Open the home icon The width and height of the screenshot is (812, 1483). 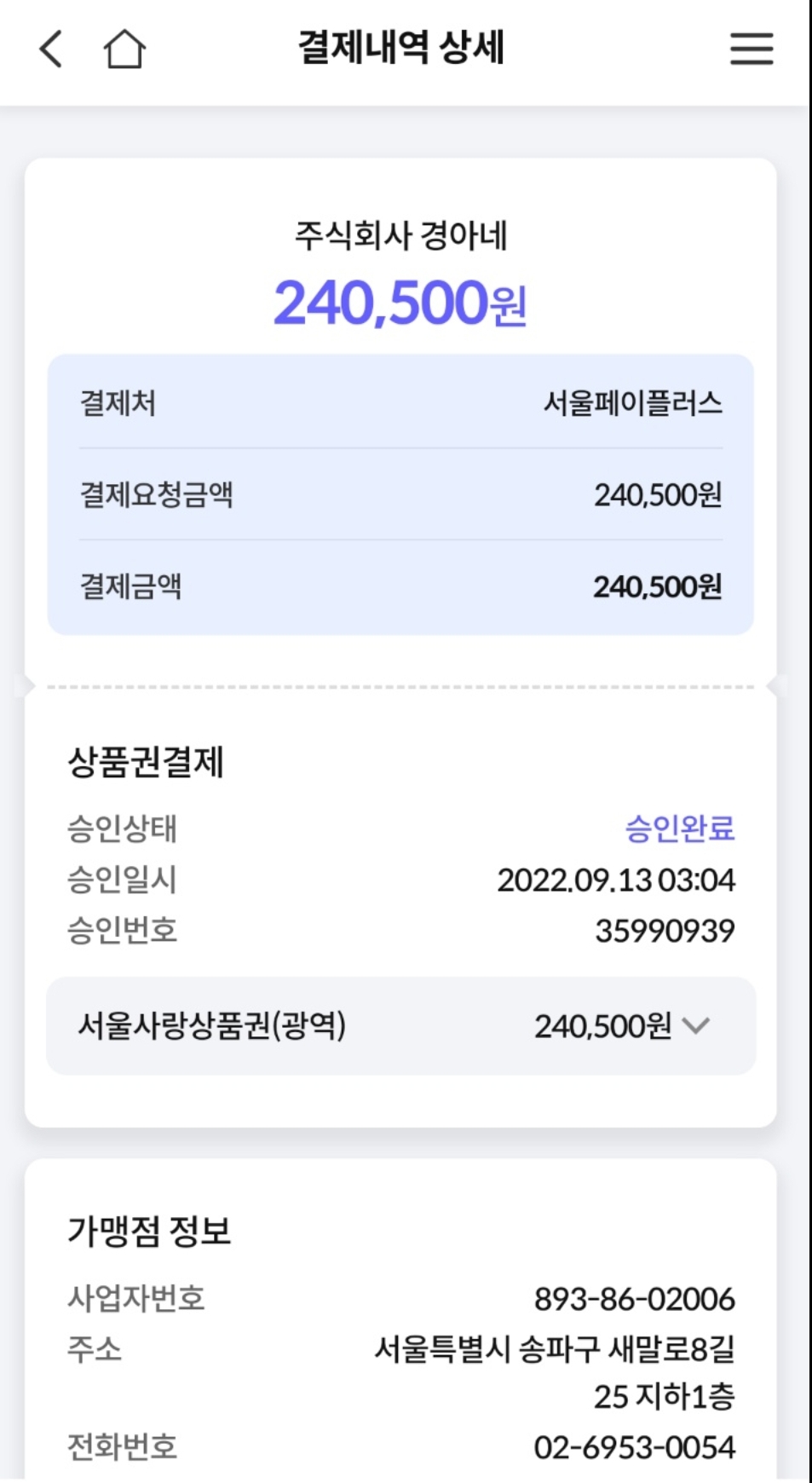[x=125, y=49]
